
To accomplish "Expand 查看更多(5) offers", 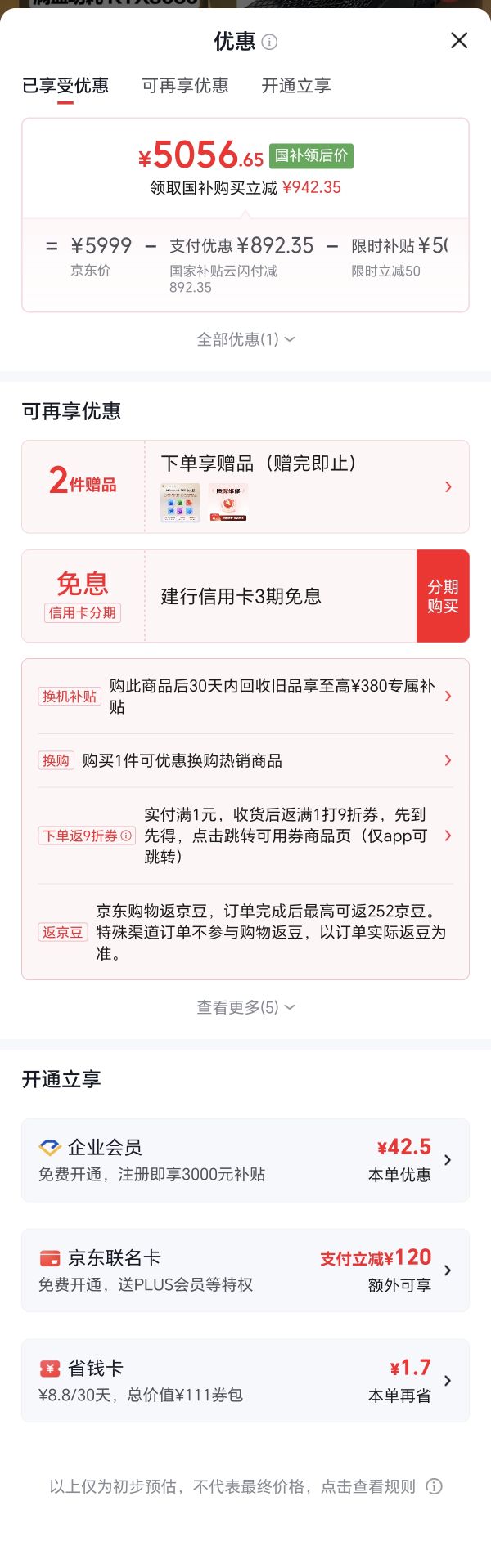I will (245, 1007).
